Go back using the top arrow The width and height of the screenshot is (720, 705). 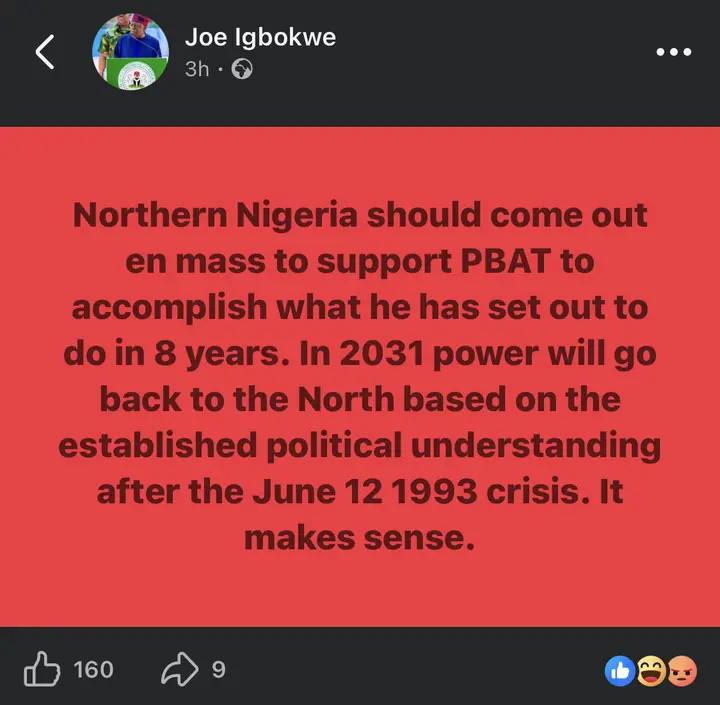tap(45, 53)
